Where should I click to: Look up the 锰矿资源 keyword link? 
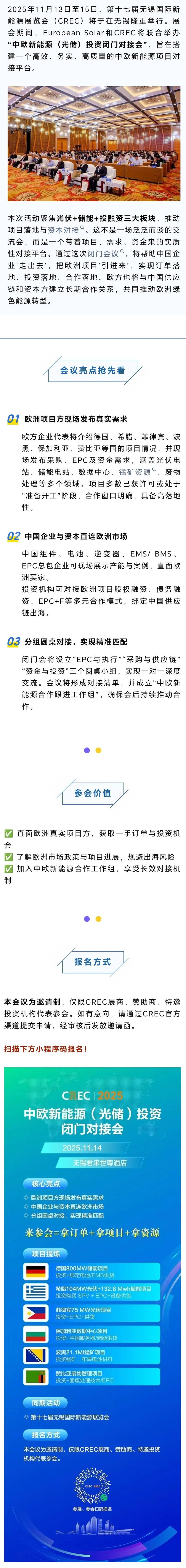[x=135, y=472]
